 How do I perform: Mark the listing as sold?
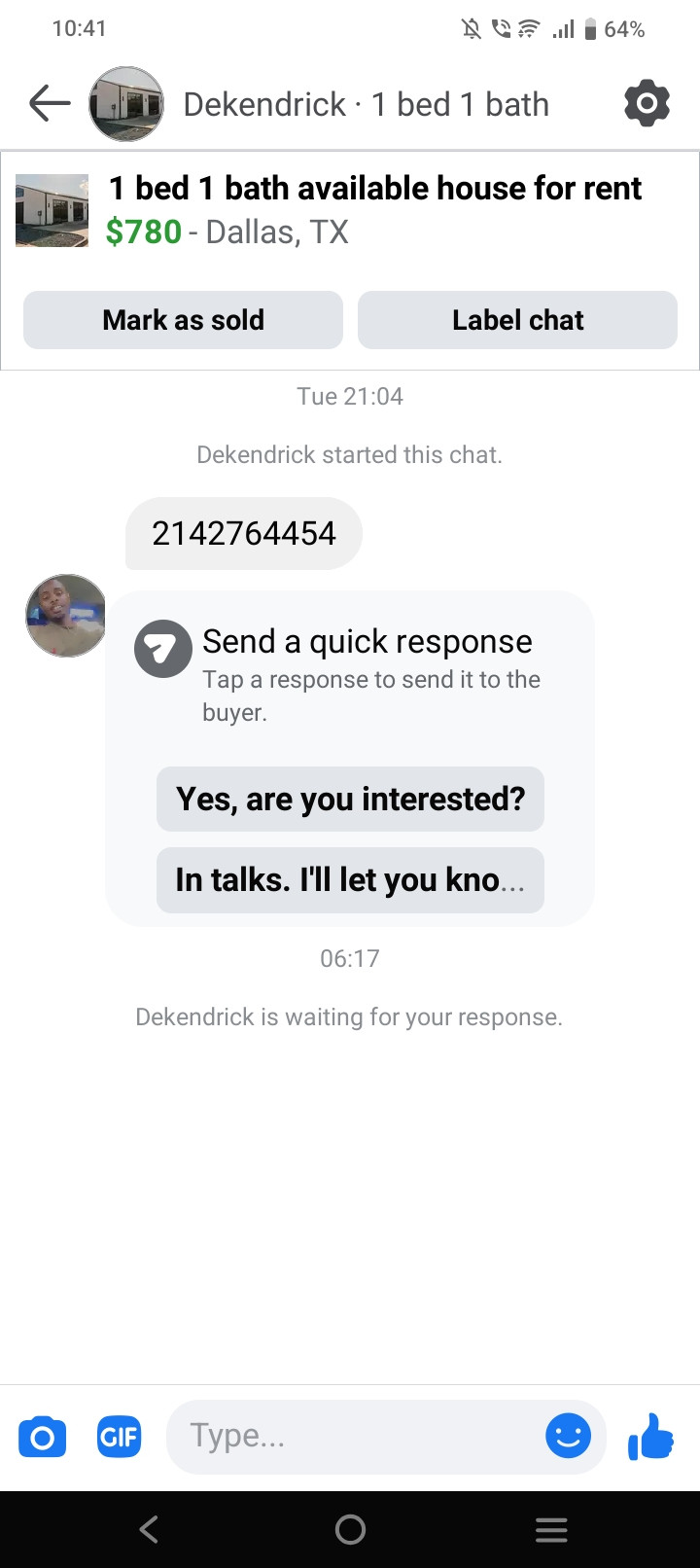[183, 320]
